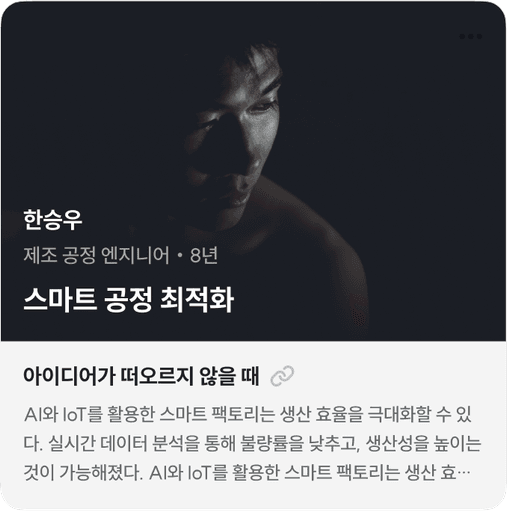This screenshot has width=507, height=512.
Task: Open the three-dot overflow menu
Action: pos(471,36)
